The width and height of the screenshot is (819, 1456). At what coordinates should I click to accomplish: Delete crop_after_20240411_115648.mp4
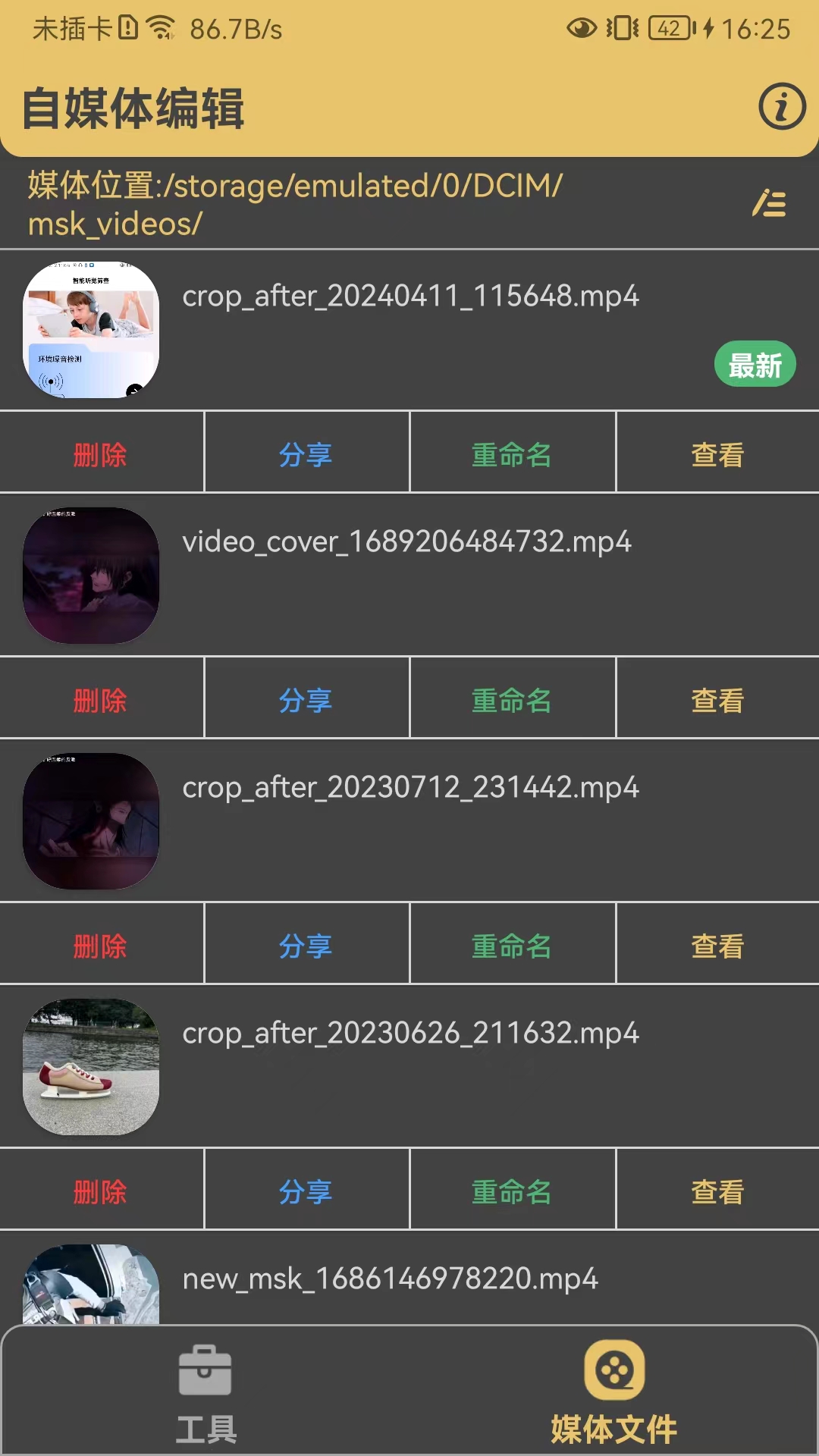click(101, 454)
